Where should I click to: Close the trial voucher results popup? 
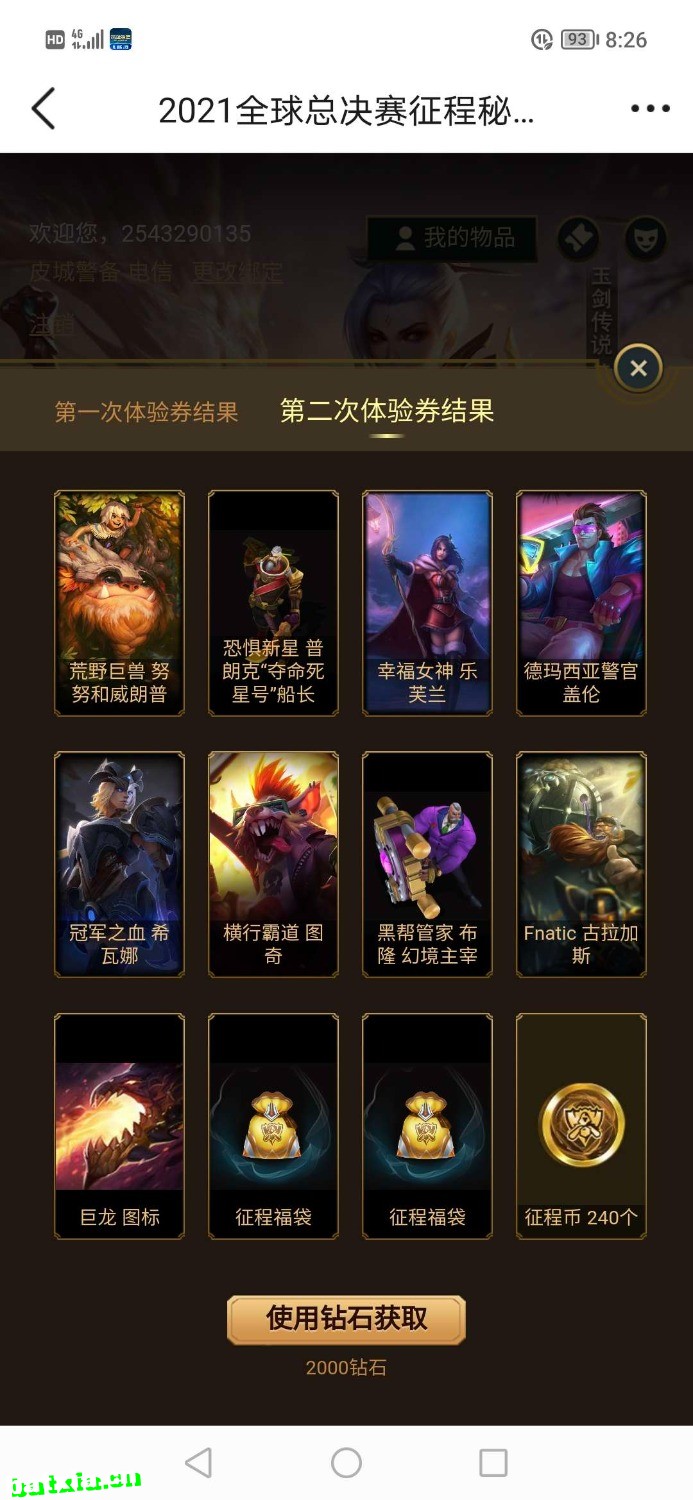pos(638,368)
